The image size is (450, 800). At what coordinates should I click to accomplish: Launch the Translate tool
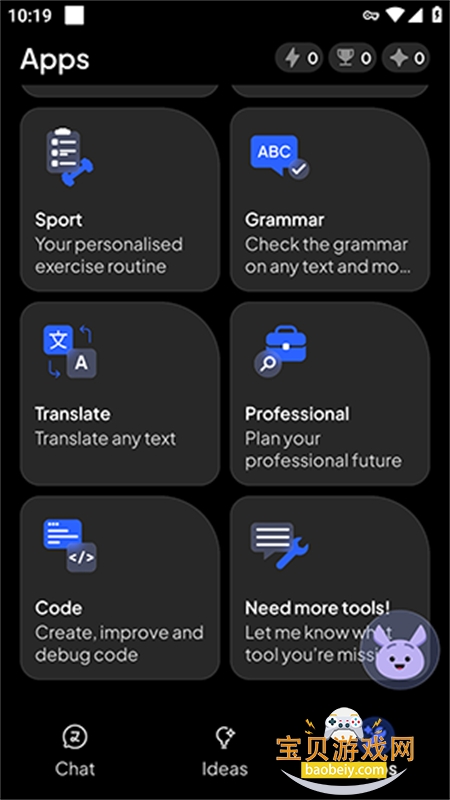click(120, 393)
